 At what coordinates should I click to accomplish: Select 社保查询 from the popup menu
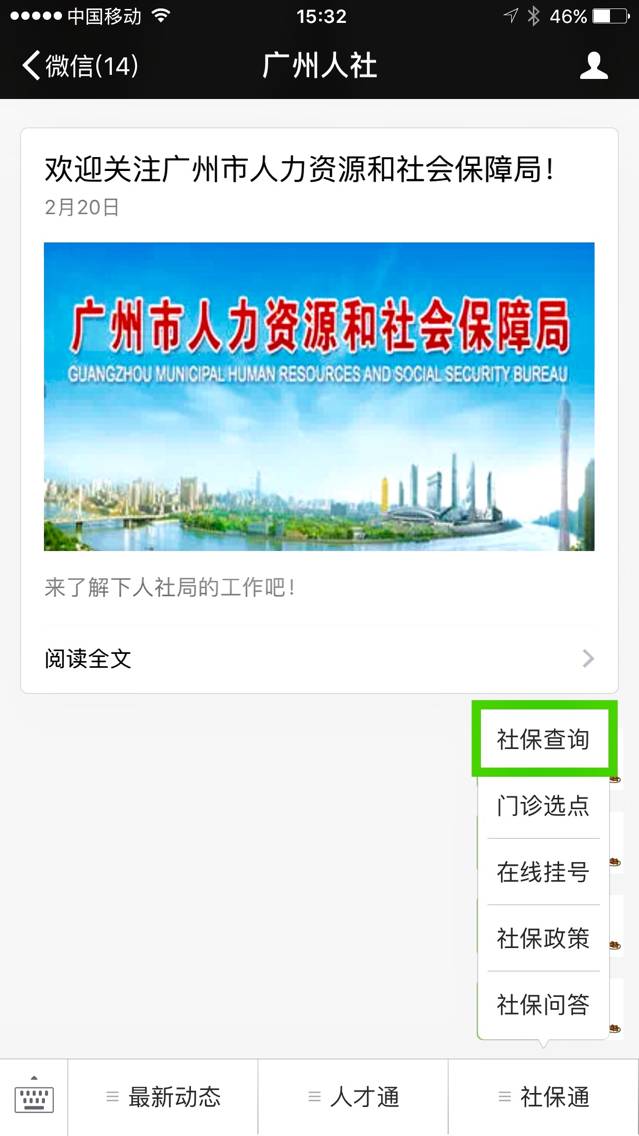(543, 740)
